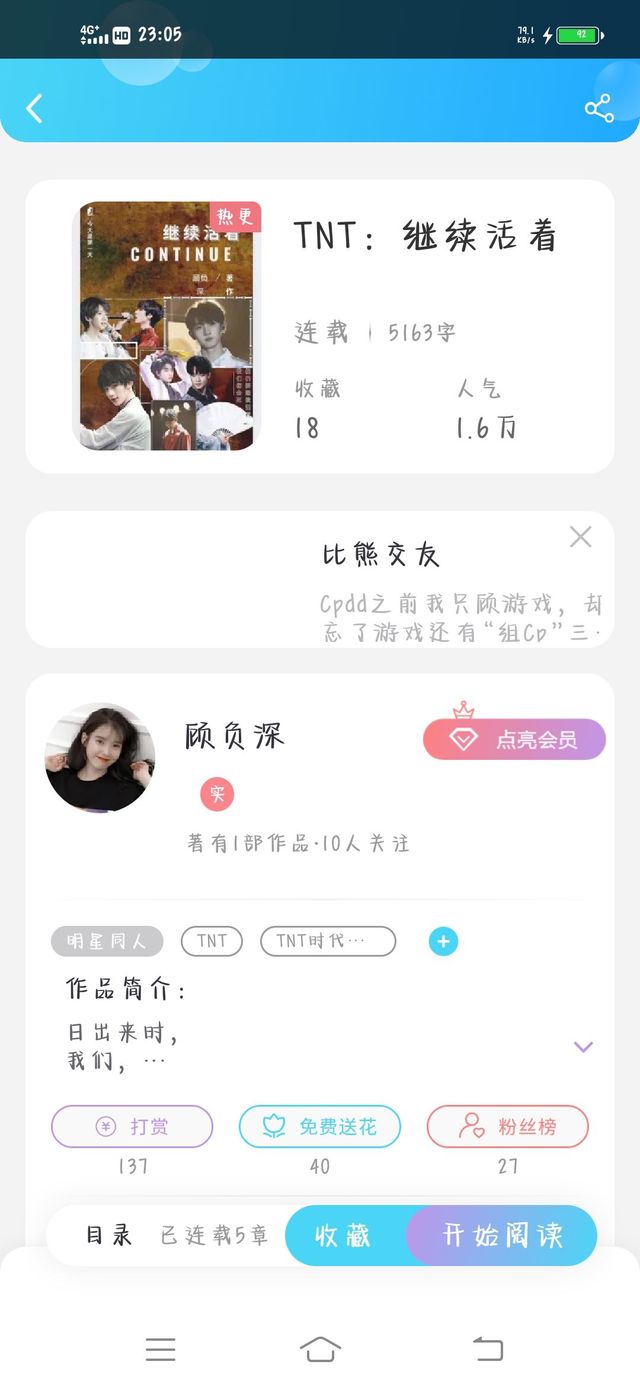Screen dimensions: 640x1387
Task: Open author 顾负深's avatar
Action: 100,757
